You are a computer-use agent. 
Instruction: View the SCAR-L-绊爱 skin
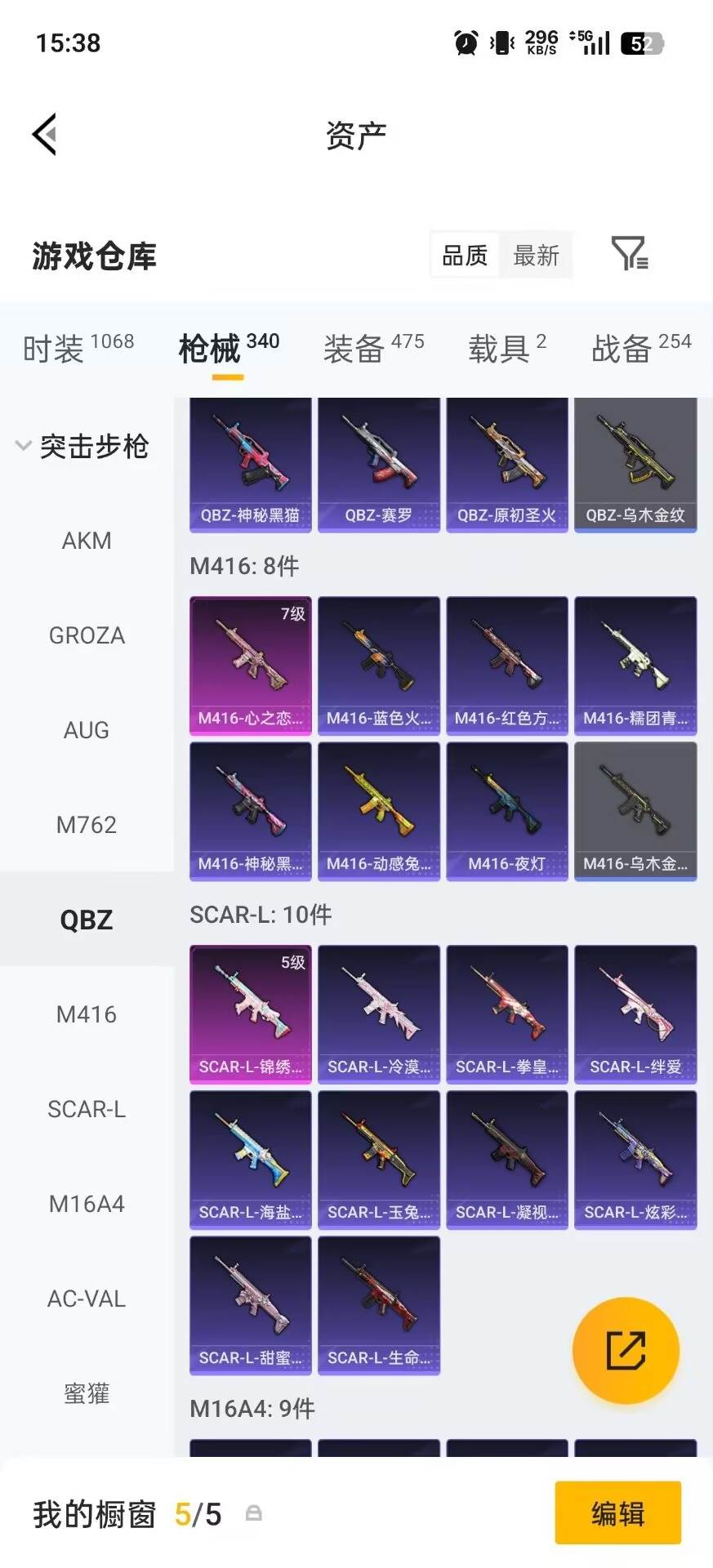coord(635,1014)
